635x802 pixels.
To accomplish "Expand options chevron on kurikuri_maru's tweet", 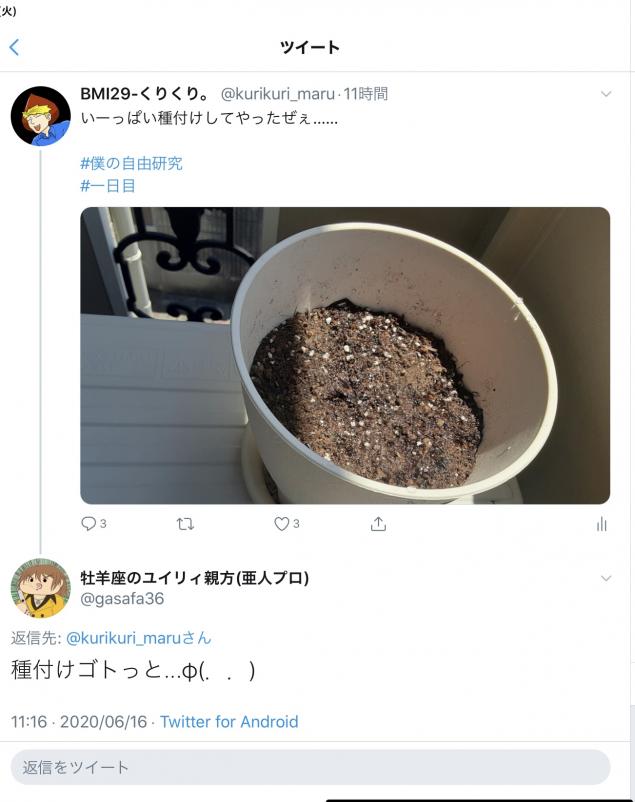I will (605, 94).
